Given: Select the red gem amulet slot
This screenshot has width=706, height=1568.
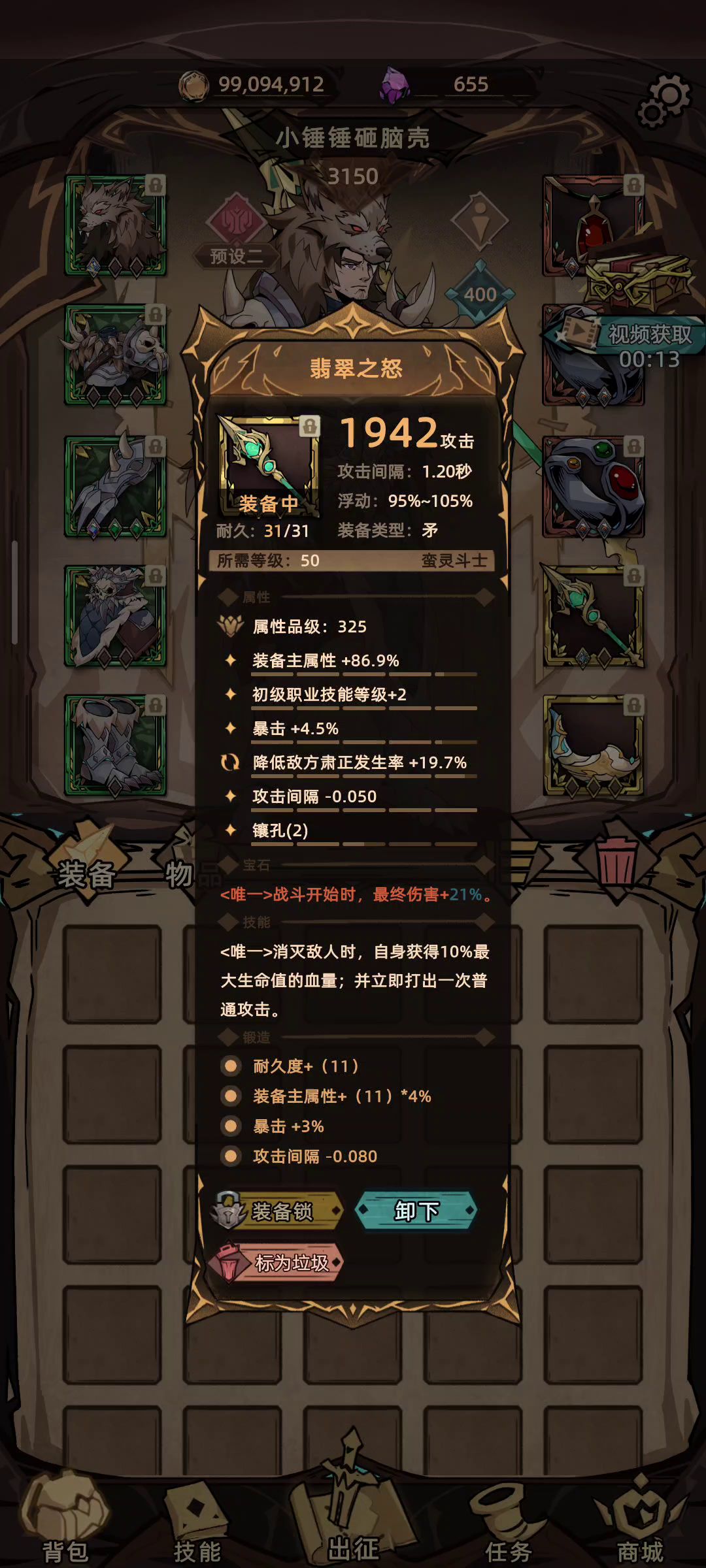Looking at the screenshot, I should pos(592,225).
